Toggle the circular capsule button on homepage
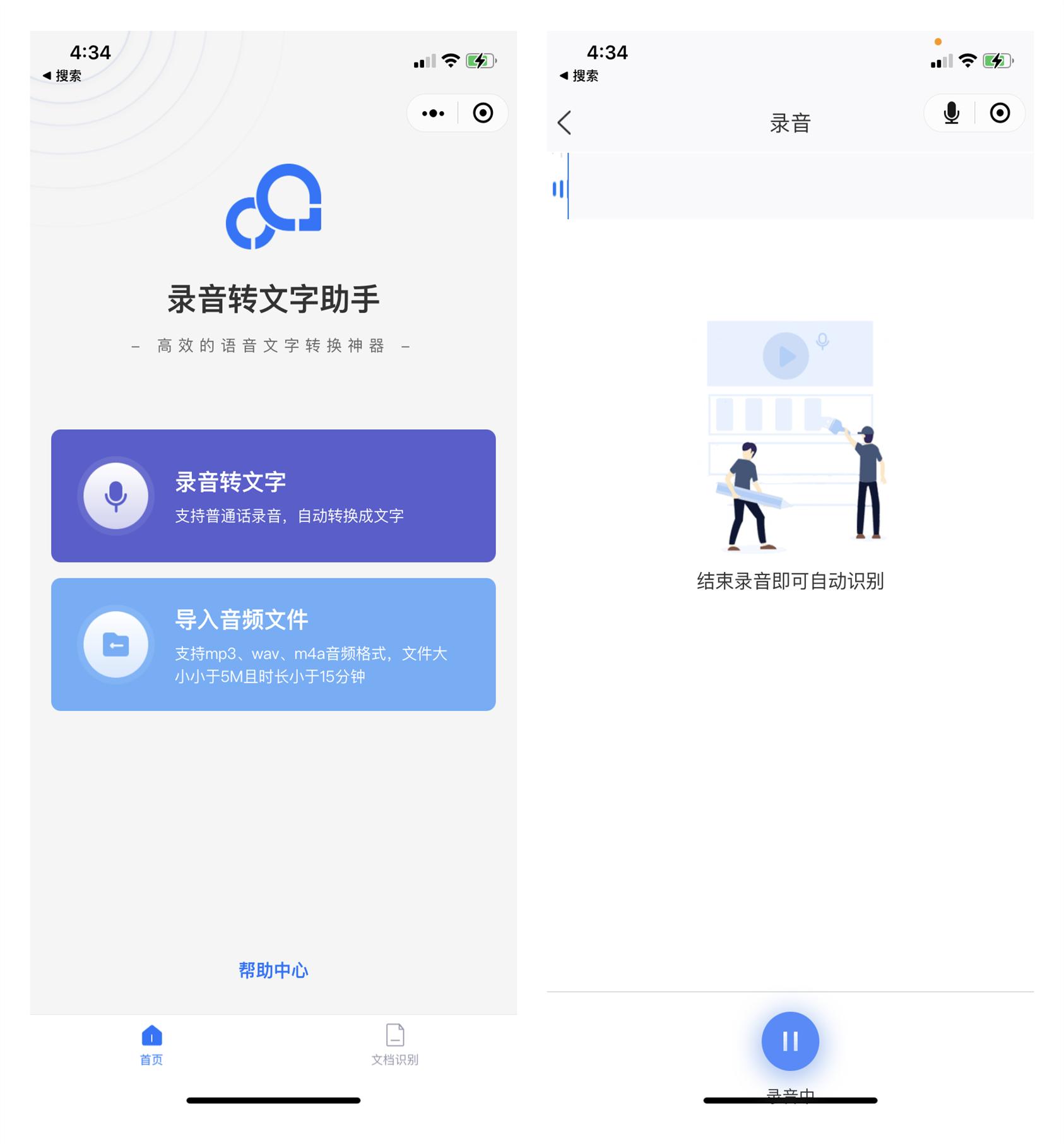Screen dimensions: 1064x1144 (x=483, y=112)
